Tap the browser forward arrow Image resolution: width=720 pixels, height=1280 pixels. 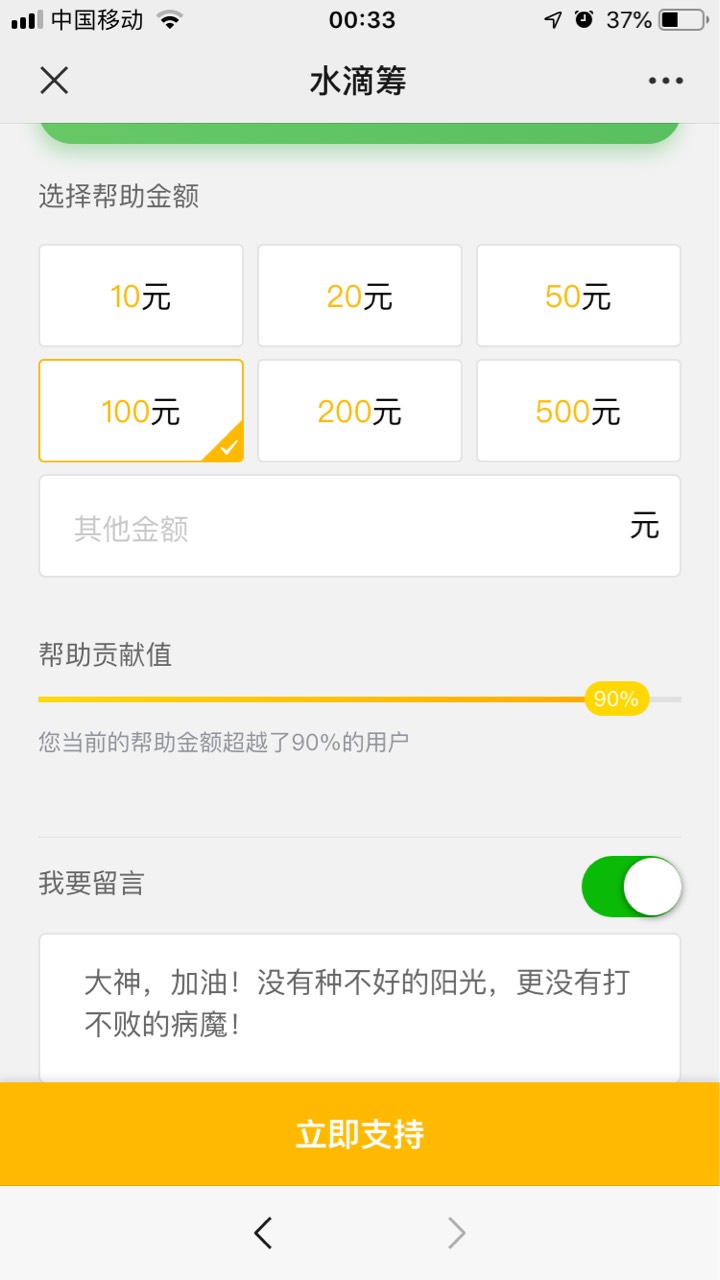click(x=456, y=1233)
